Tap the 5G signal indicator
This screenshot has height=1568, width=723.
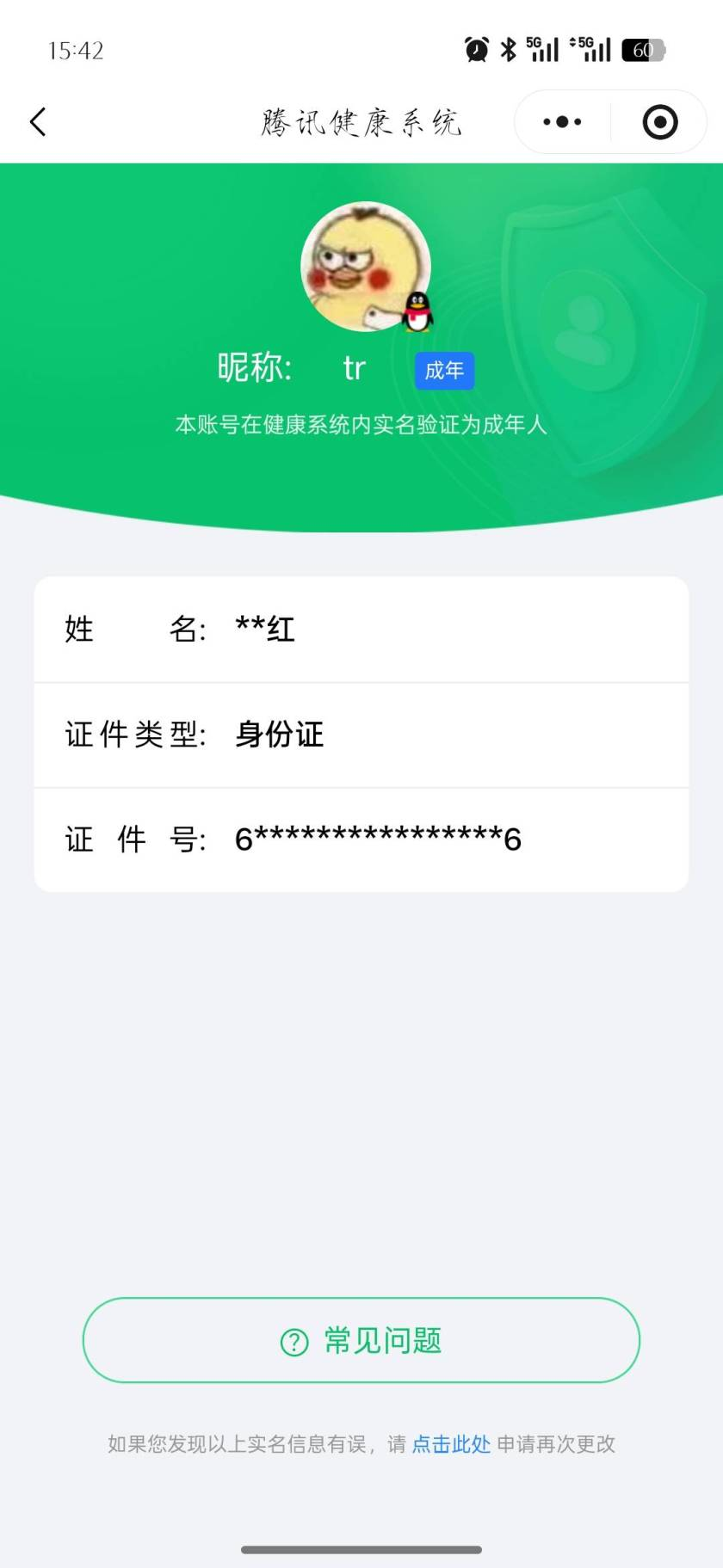coord(542,49)
